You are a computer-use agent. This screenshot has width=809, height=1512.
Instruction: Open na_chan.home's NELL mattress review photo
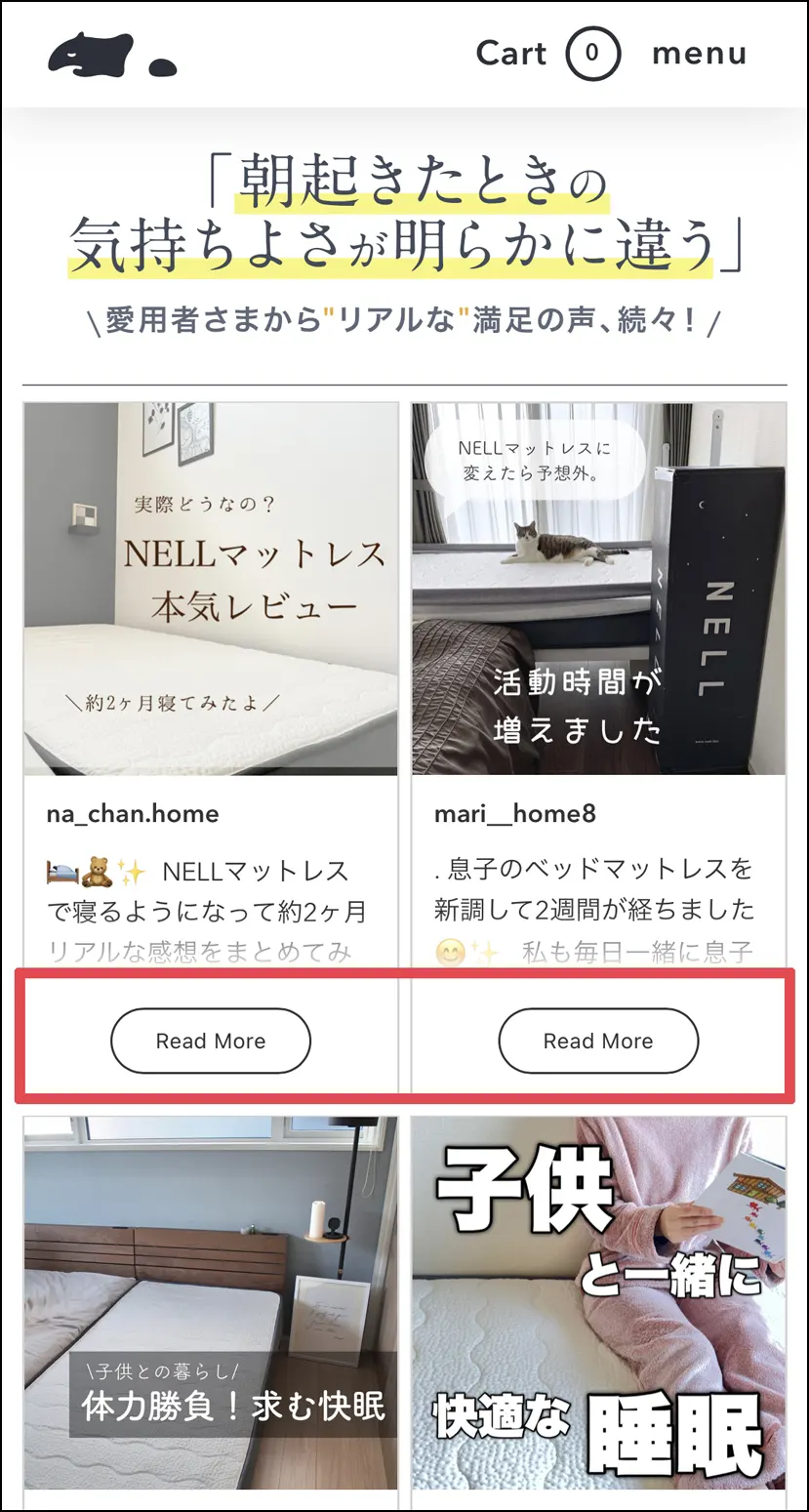[211, 589]
